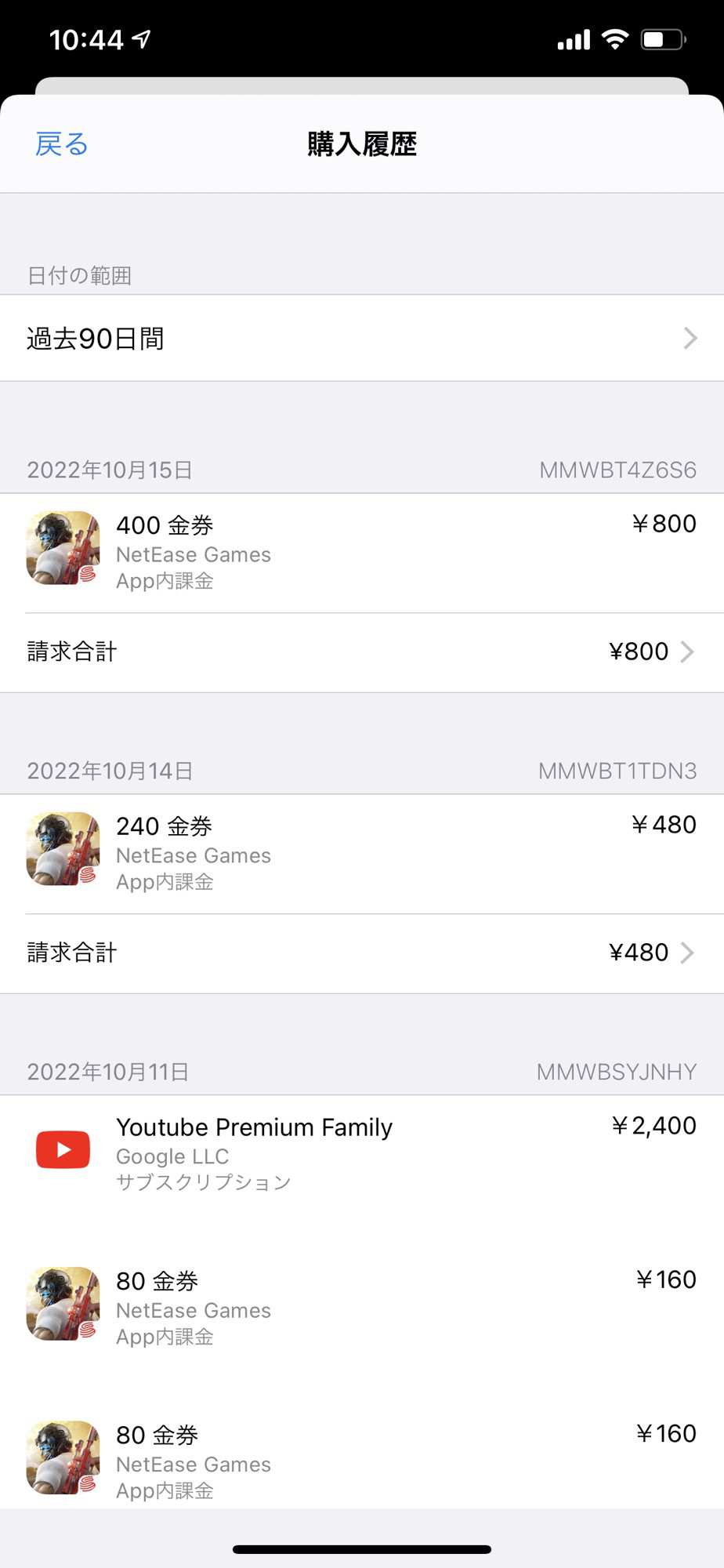Open the ¥480 請求合計 row
This screenshot has width=724, height=1568.
pos(361,953)
